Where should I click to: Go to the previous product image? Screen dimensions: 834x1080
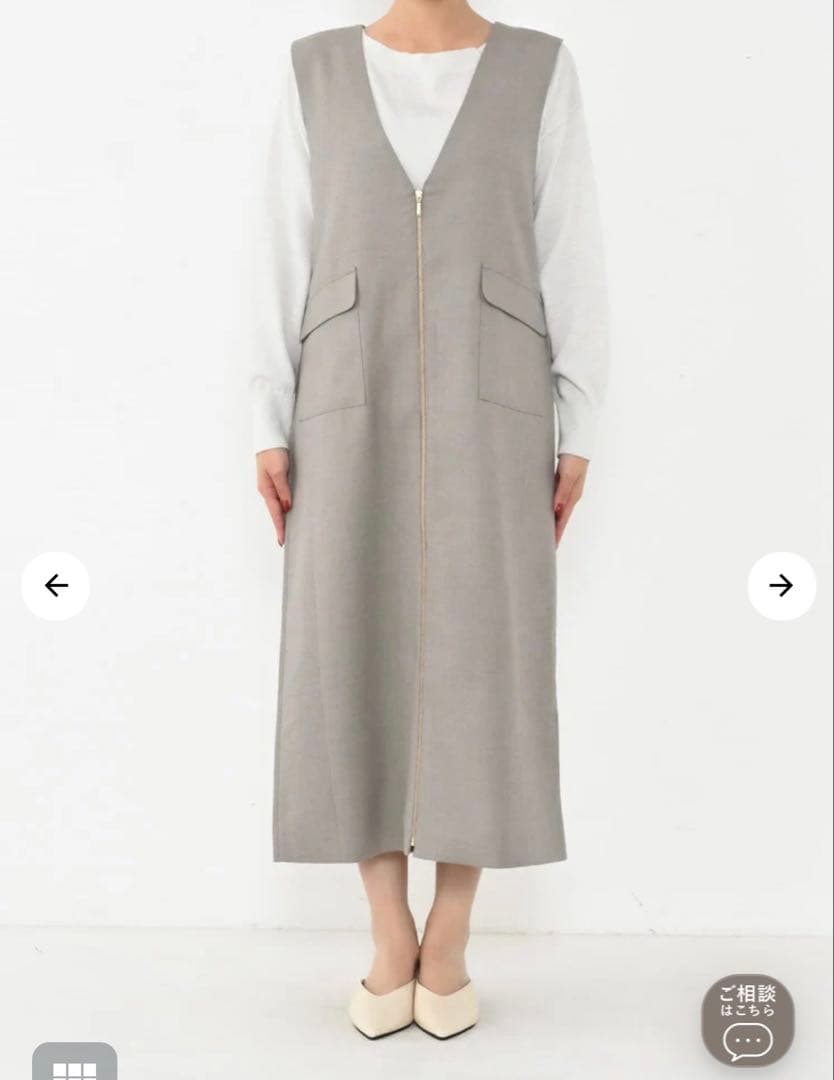pos(56,586)
